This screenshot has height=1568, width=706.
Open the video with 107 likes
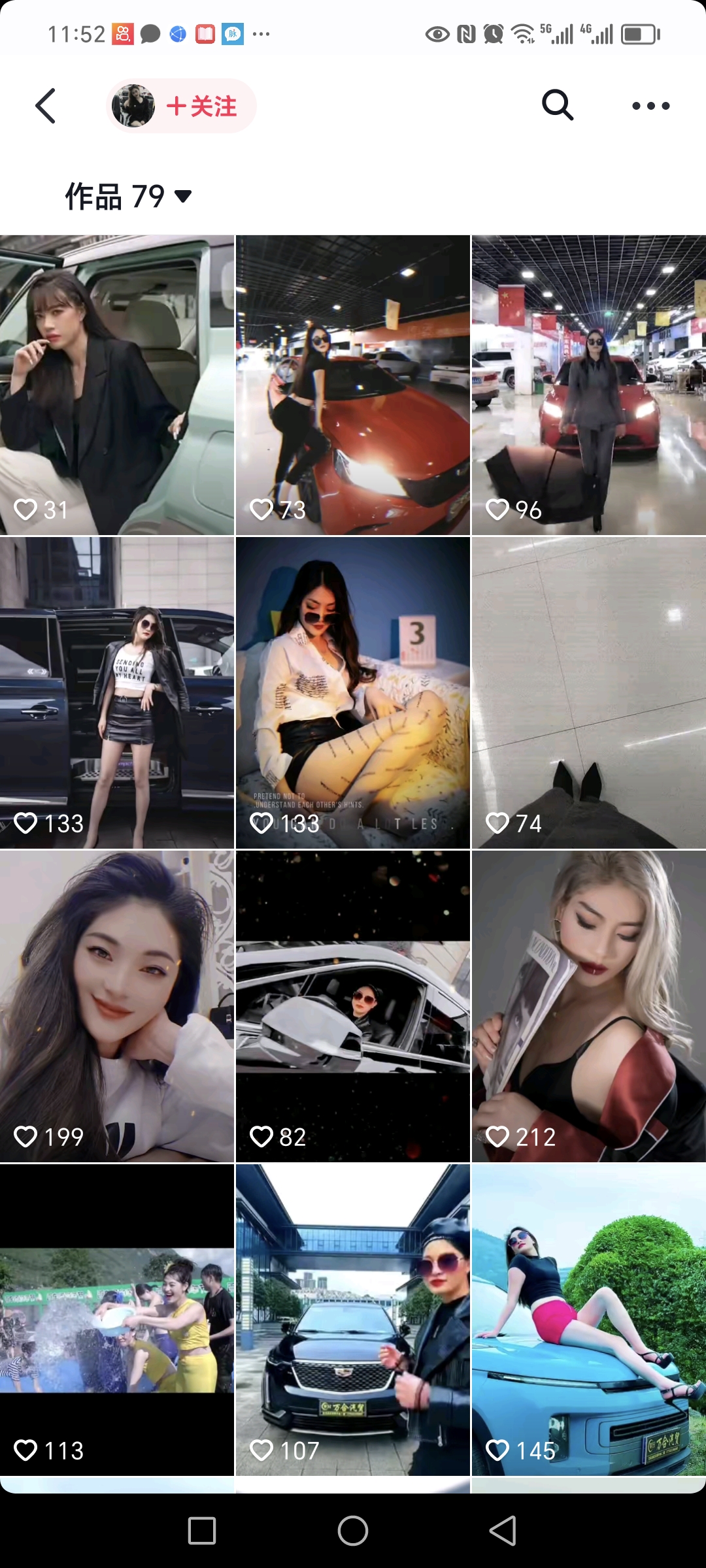pyautogui.click(x=352, y=1320)
